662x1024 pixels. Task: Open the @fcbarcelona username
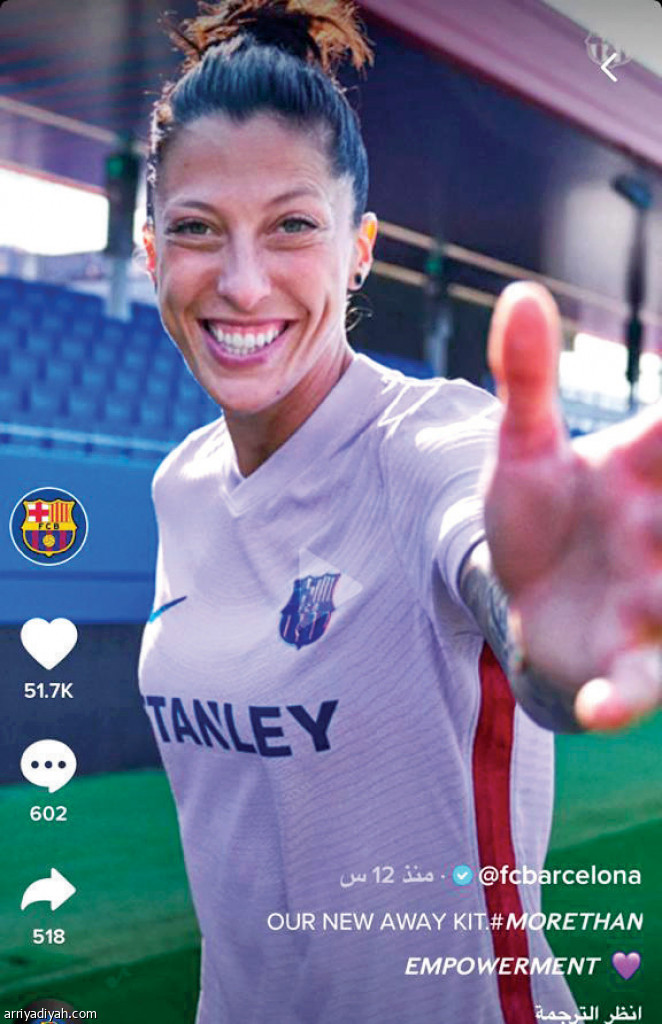coord(559,875)
